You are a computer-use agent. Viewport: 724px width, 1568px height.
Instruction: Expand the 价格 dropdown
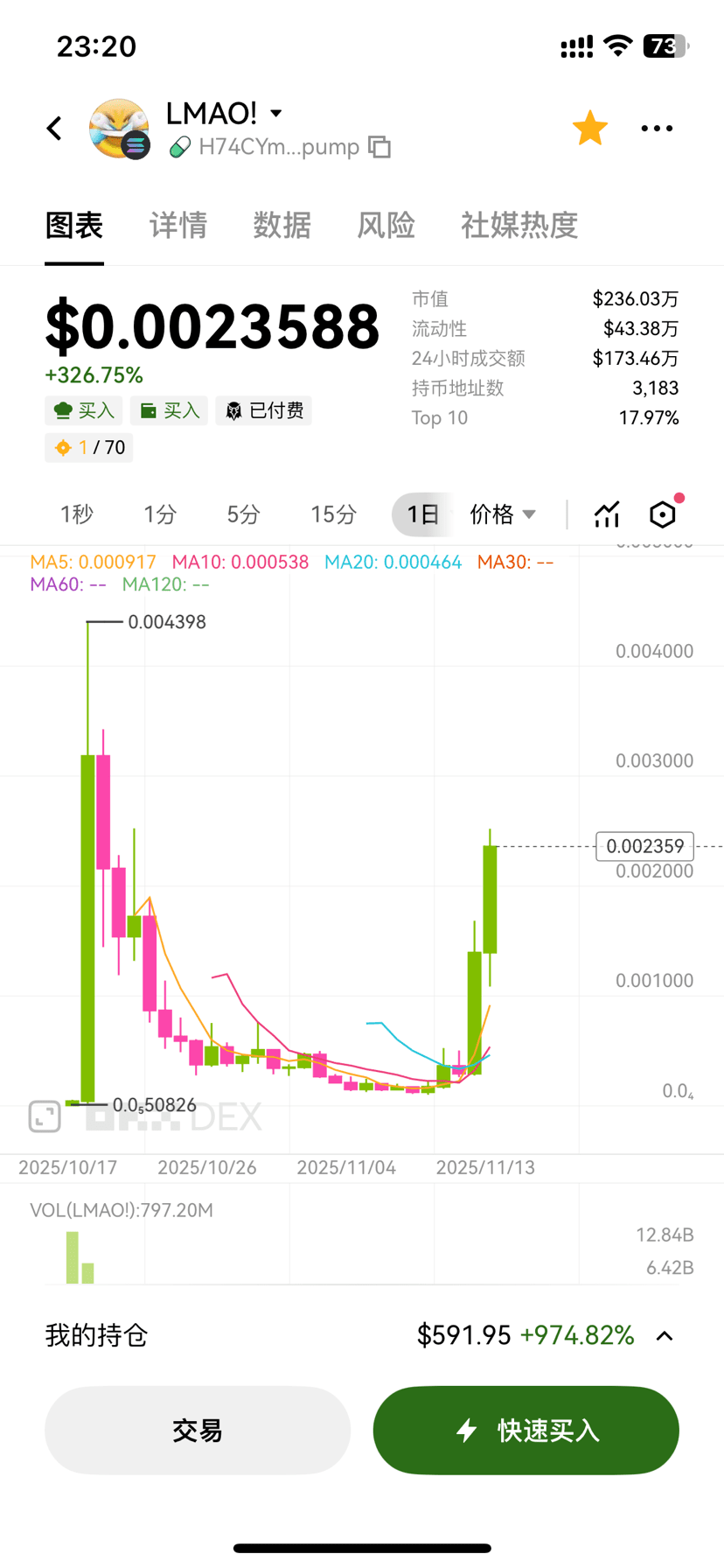[503, 514]
